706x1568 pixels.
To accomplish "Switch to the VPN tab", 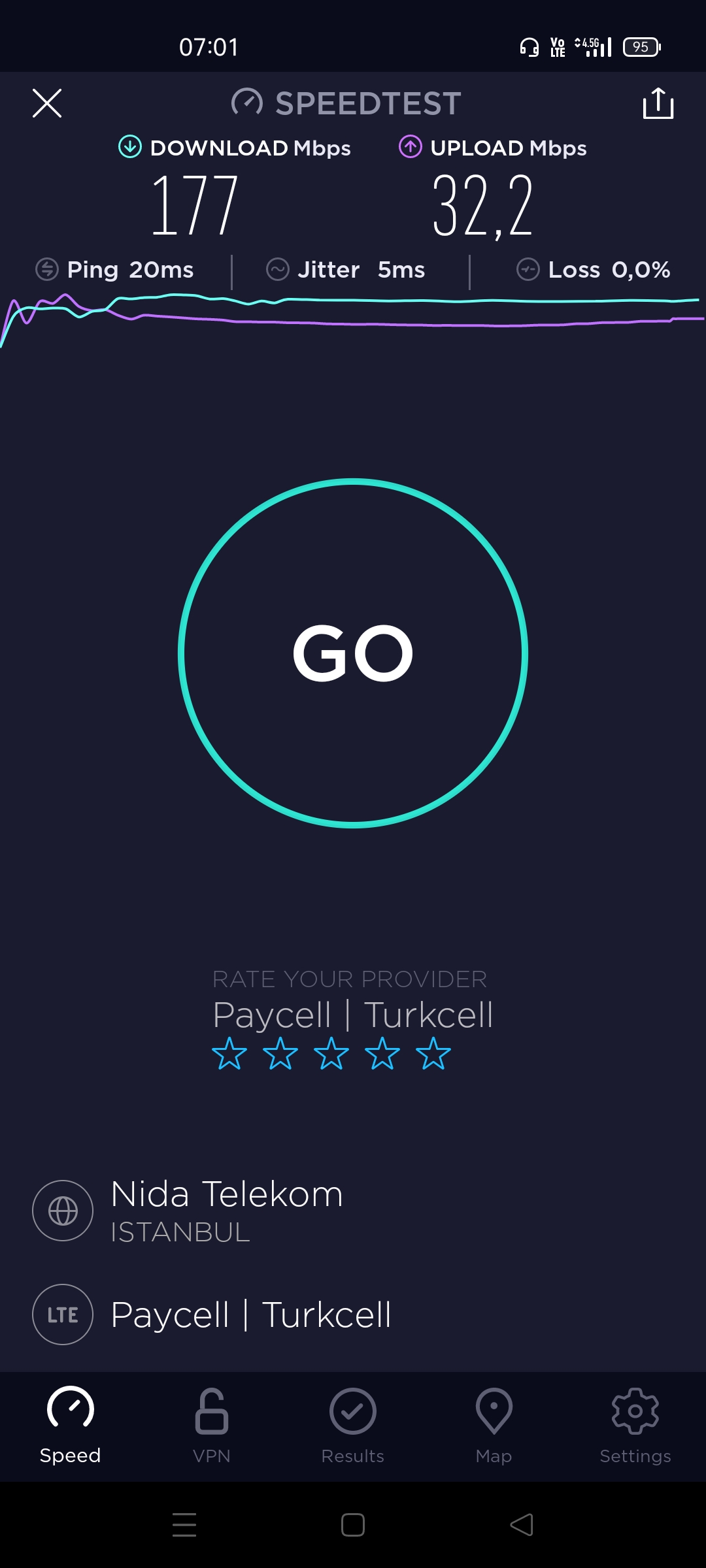I will (x=212, y=1426).
